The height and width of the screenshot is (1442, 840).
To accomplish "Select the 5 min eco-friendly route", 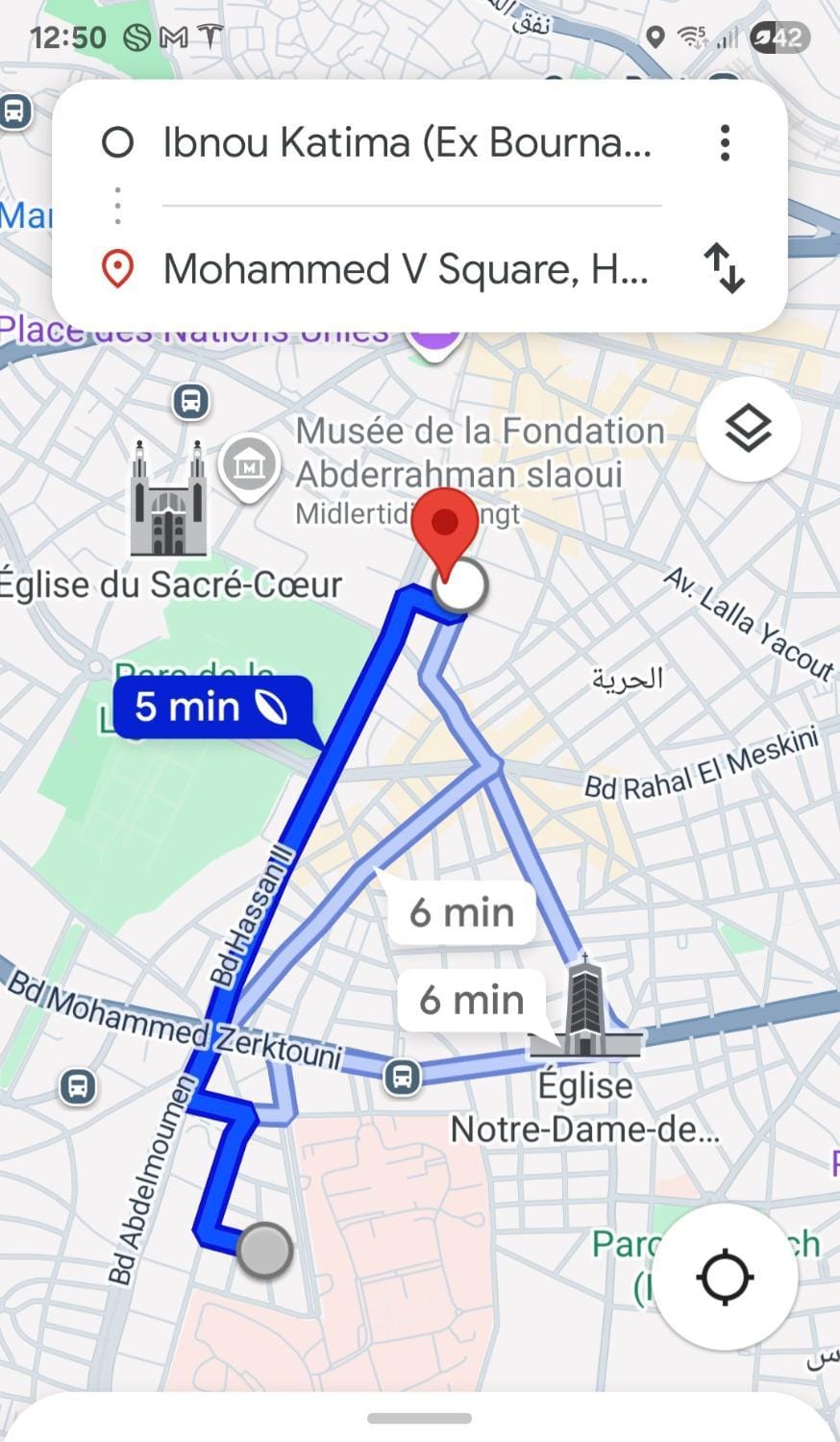I will click(x=212, y=708).
